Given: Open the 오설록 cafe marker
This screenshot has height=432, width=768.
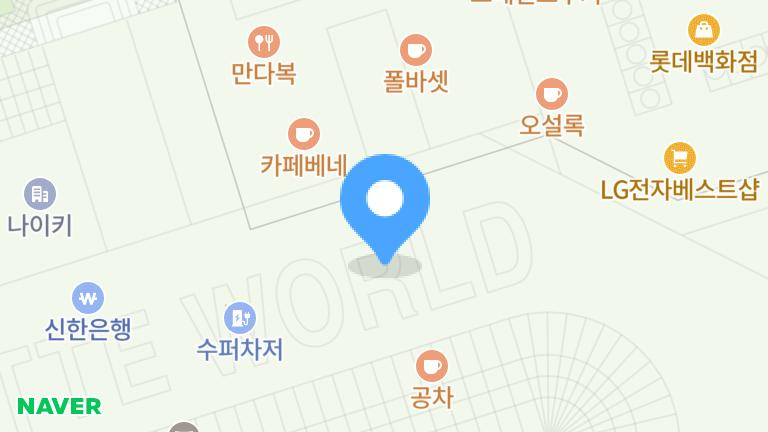Looking at the screenshot, I should tap(551, 95).
